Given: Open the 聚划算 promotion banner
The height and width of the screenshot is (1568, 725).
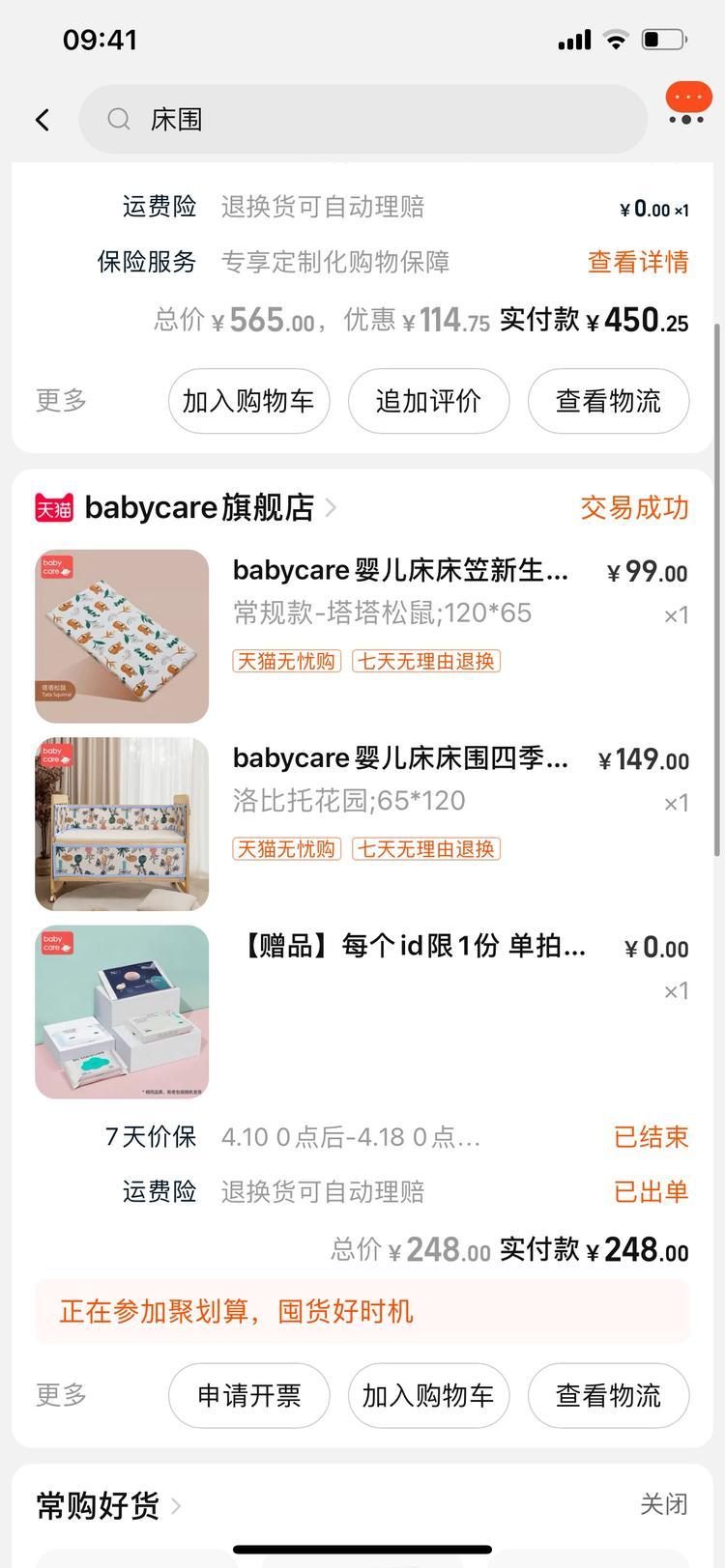Looking at the screenshot, I should (362, 1311).
